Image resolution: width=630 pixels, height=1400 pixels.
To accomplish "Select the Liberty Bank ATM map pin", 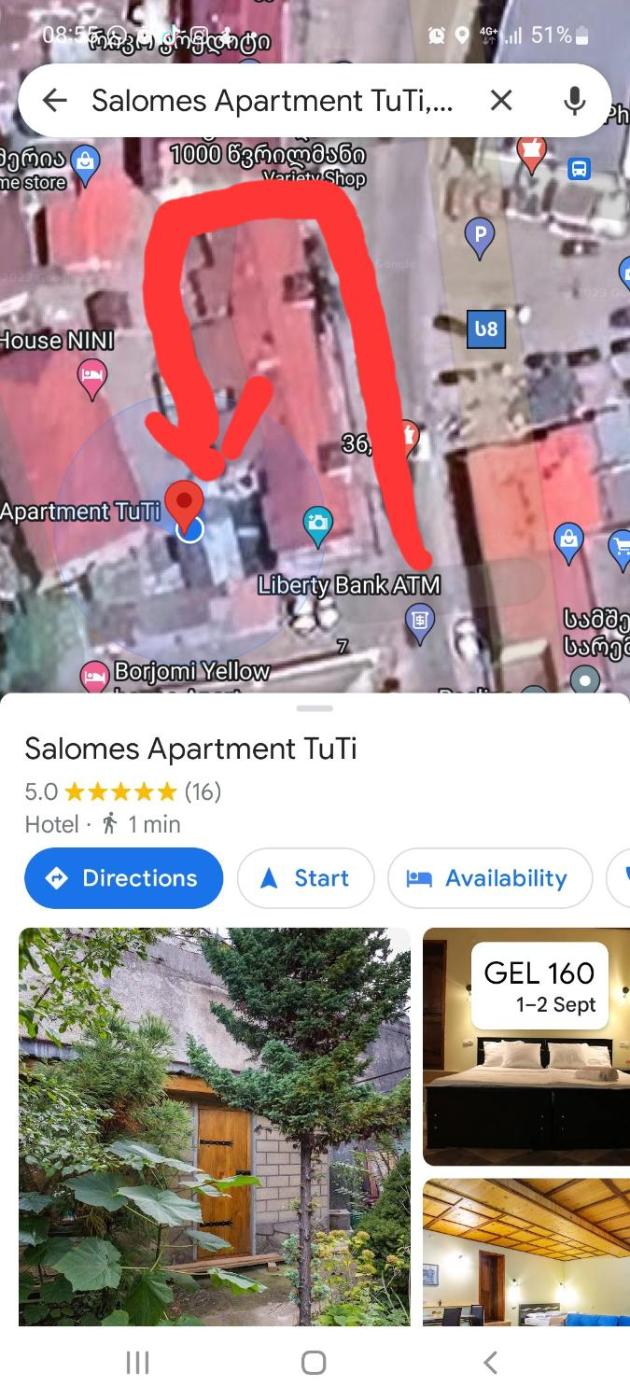I will click(419, 621).
